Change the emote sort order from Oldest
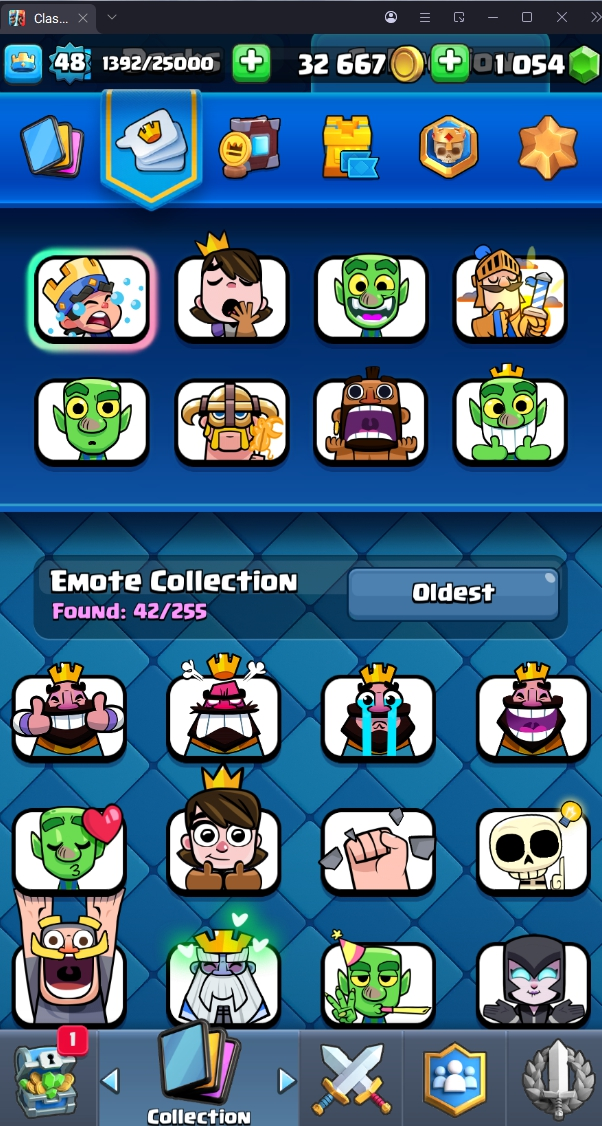The image size is (602, 1126). [x=453, y=593]
